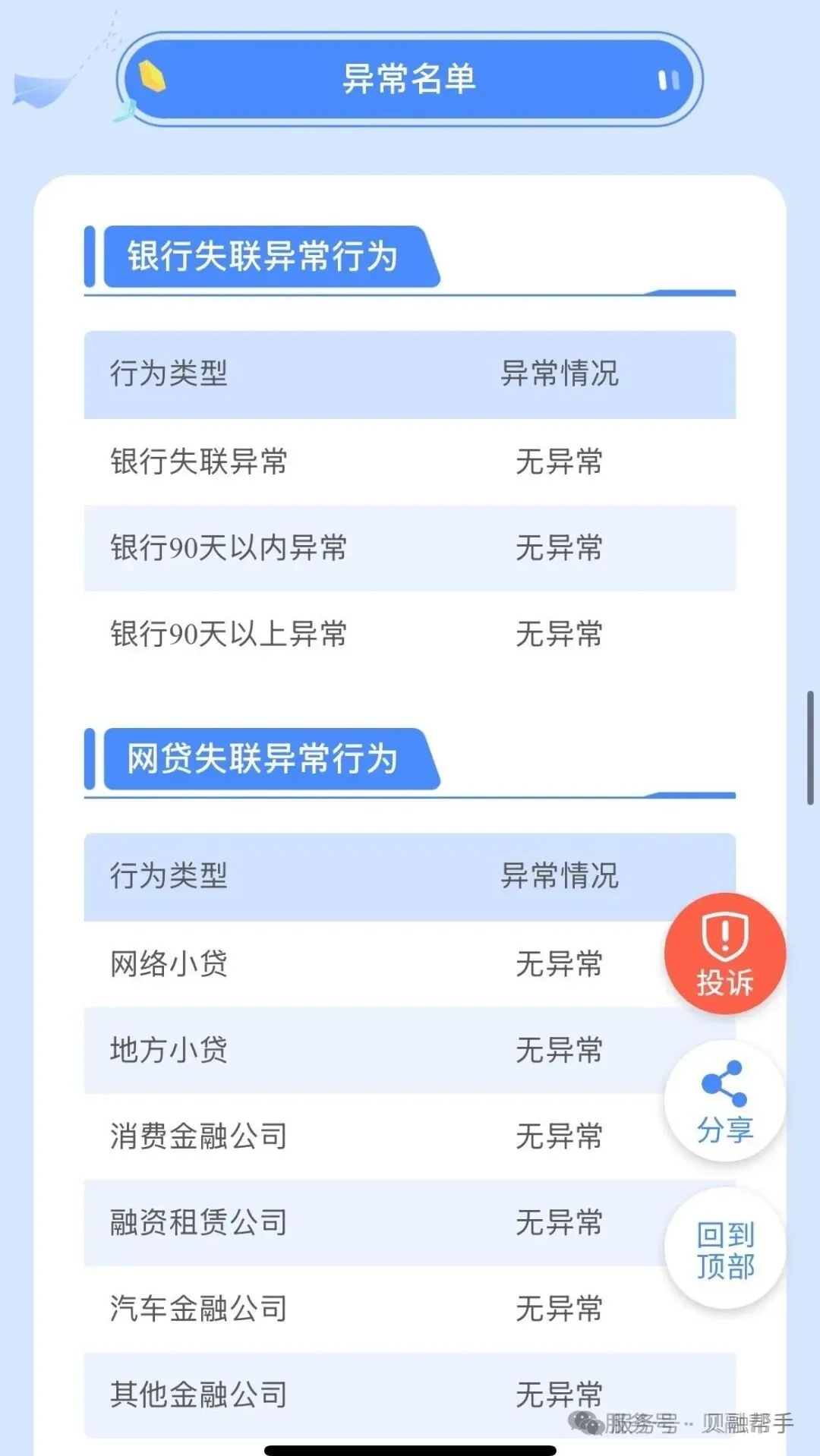Select the 银行90天以内异常 row
Image resolution: width=820 pixels, height=1456 pixels.
click(x=228, y=548)
